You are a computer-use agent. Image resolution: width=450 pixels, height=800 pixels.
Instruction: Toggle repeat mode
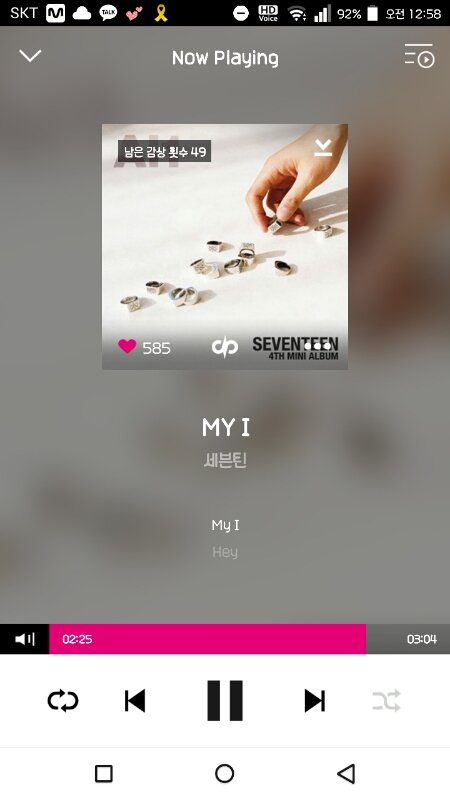(63, 701)
